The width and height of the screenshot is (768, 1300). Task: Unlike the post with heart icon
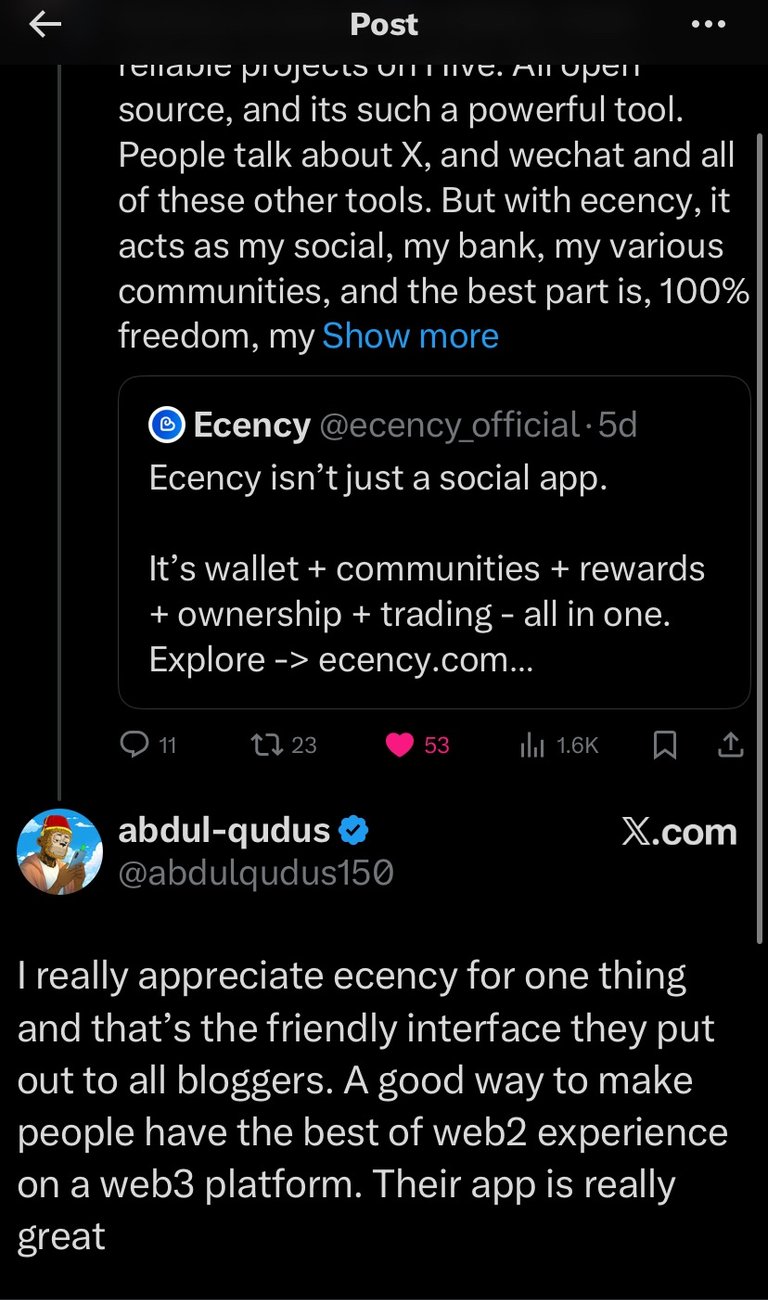tap(400, 744)
